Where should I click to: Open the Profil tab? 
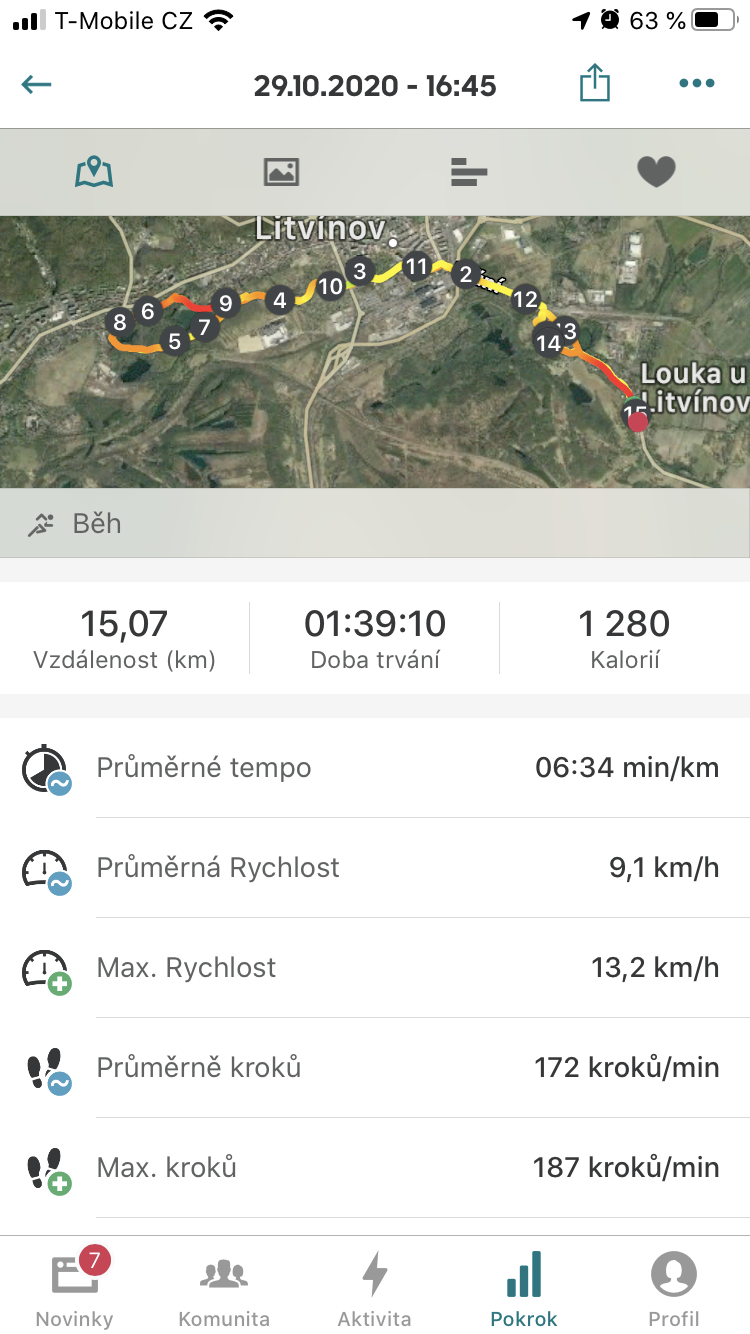[x=674, y=1286]
